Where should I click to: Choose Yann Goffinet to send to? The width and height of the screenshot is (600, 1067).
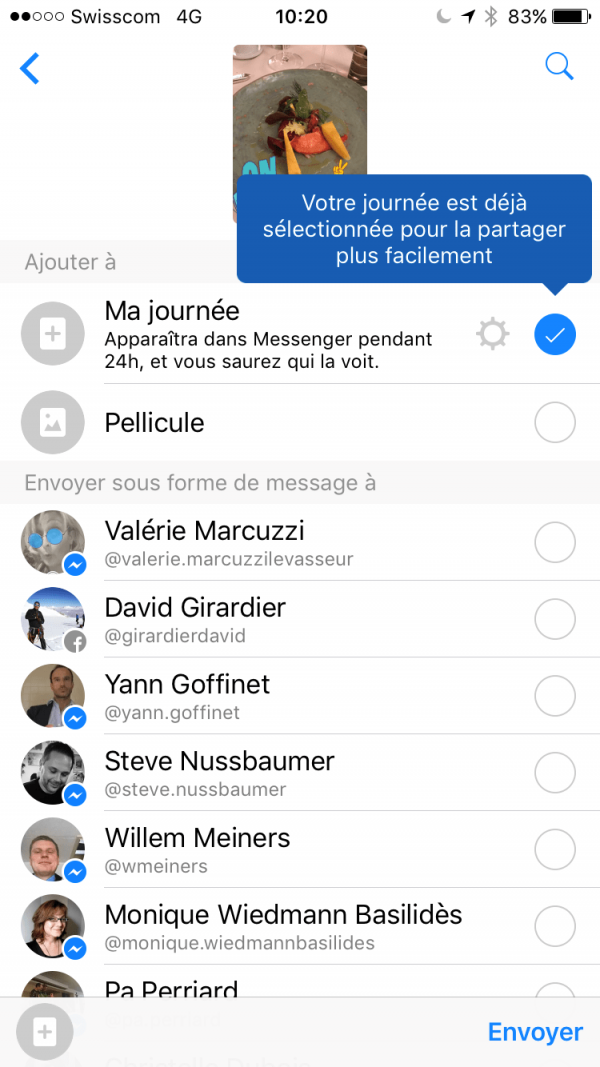click(555, 696)
